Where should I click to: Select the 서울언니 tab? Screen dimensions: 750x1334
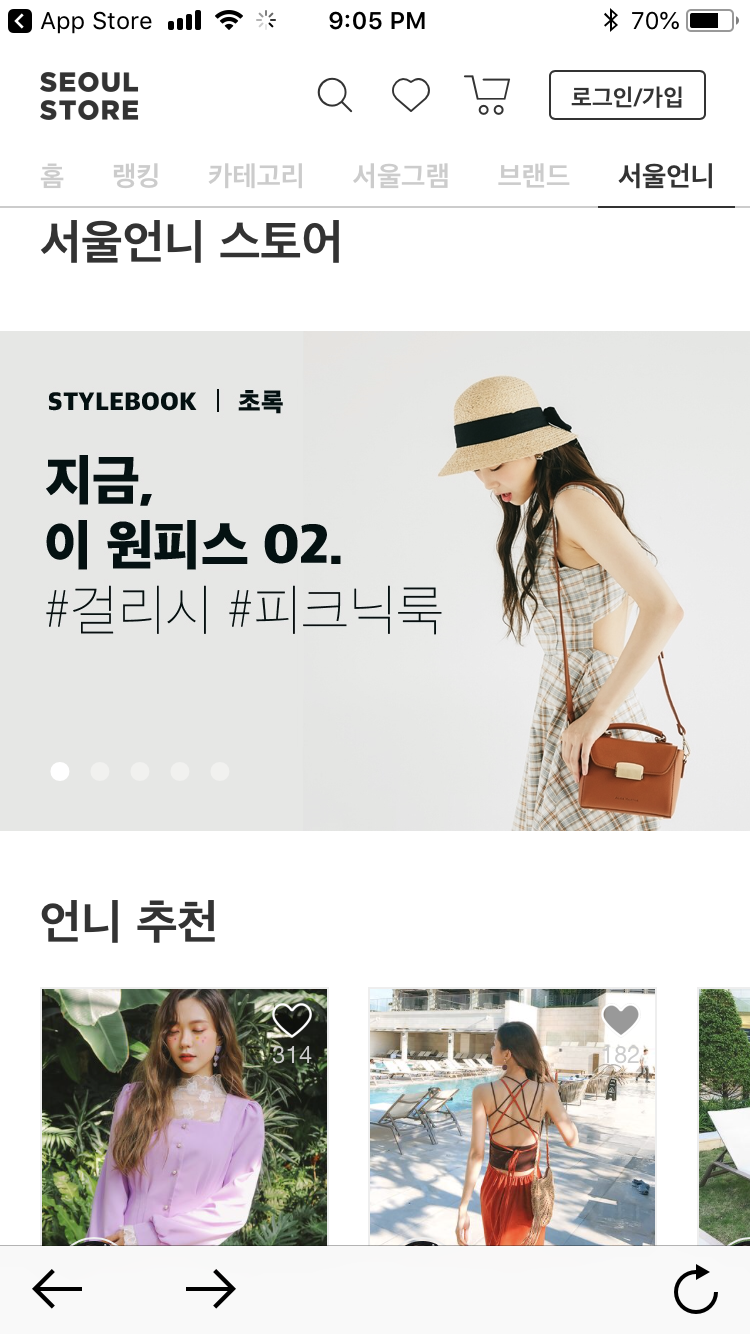[665, 177]
